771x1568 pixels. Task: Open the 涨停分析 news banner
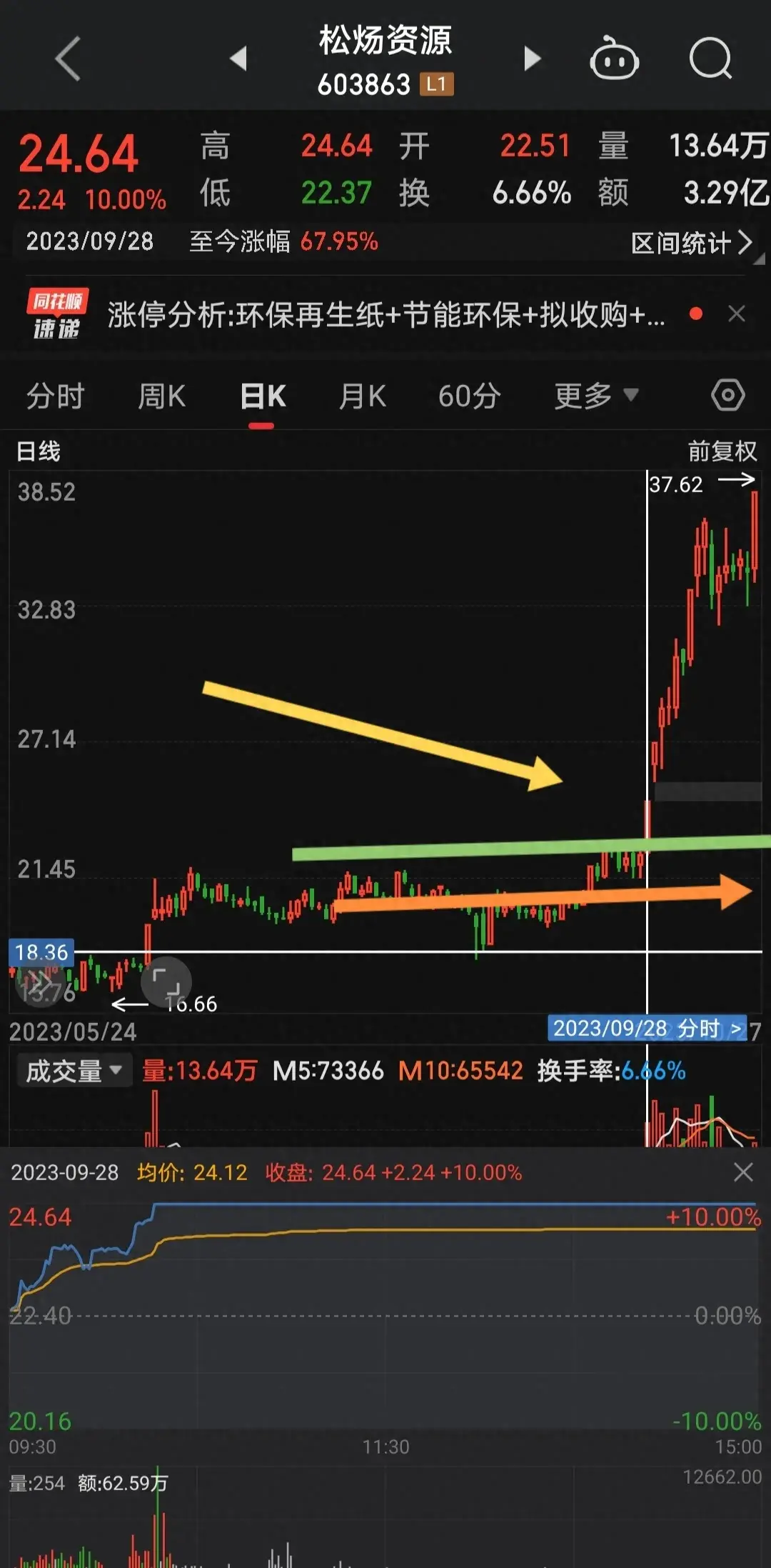(385, 314)
